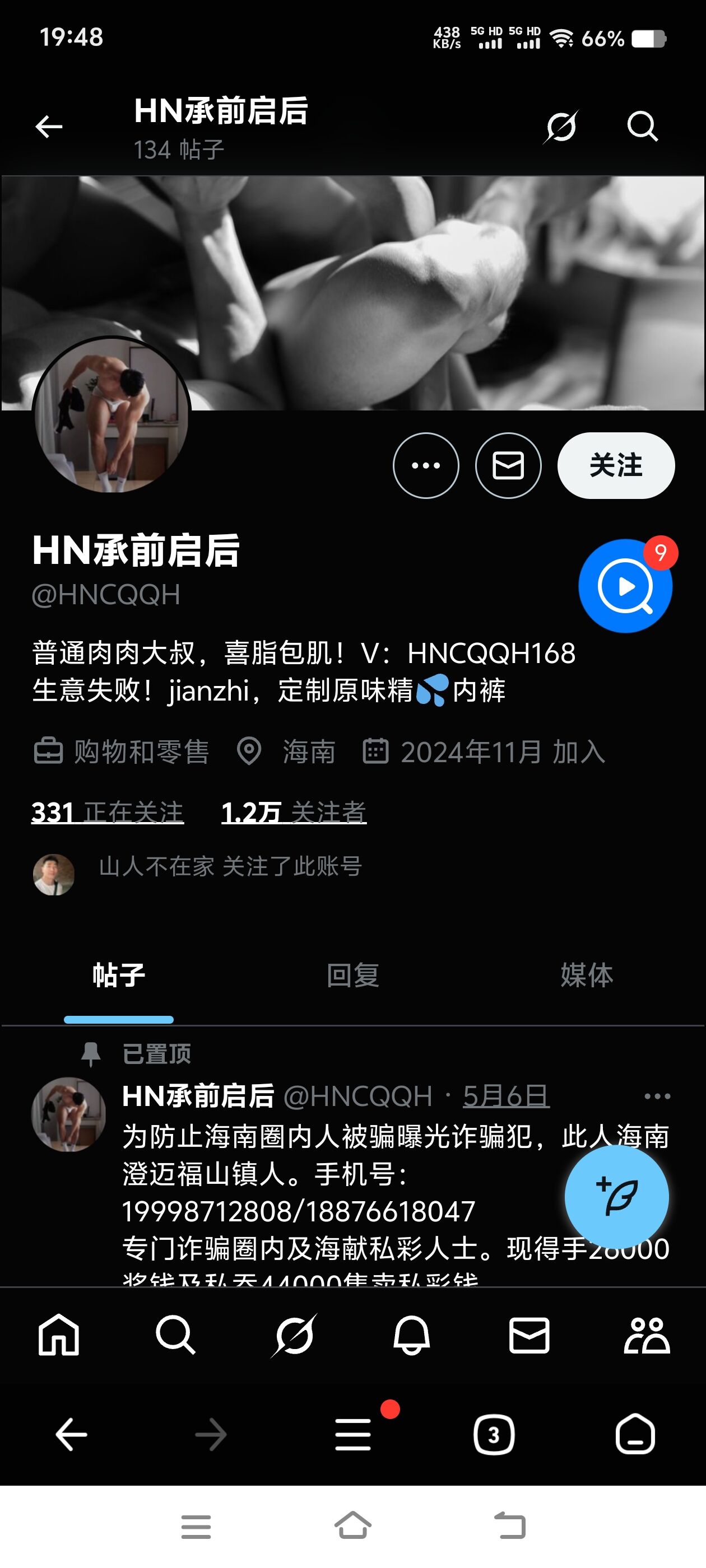Image resolution: width=706 pixels, height=1568 pixels.
Task: Send a direct message via envelope button
Action: [508, 466]
